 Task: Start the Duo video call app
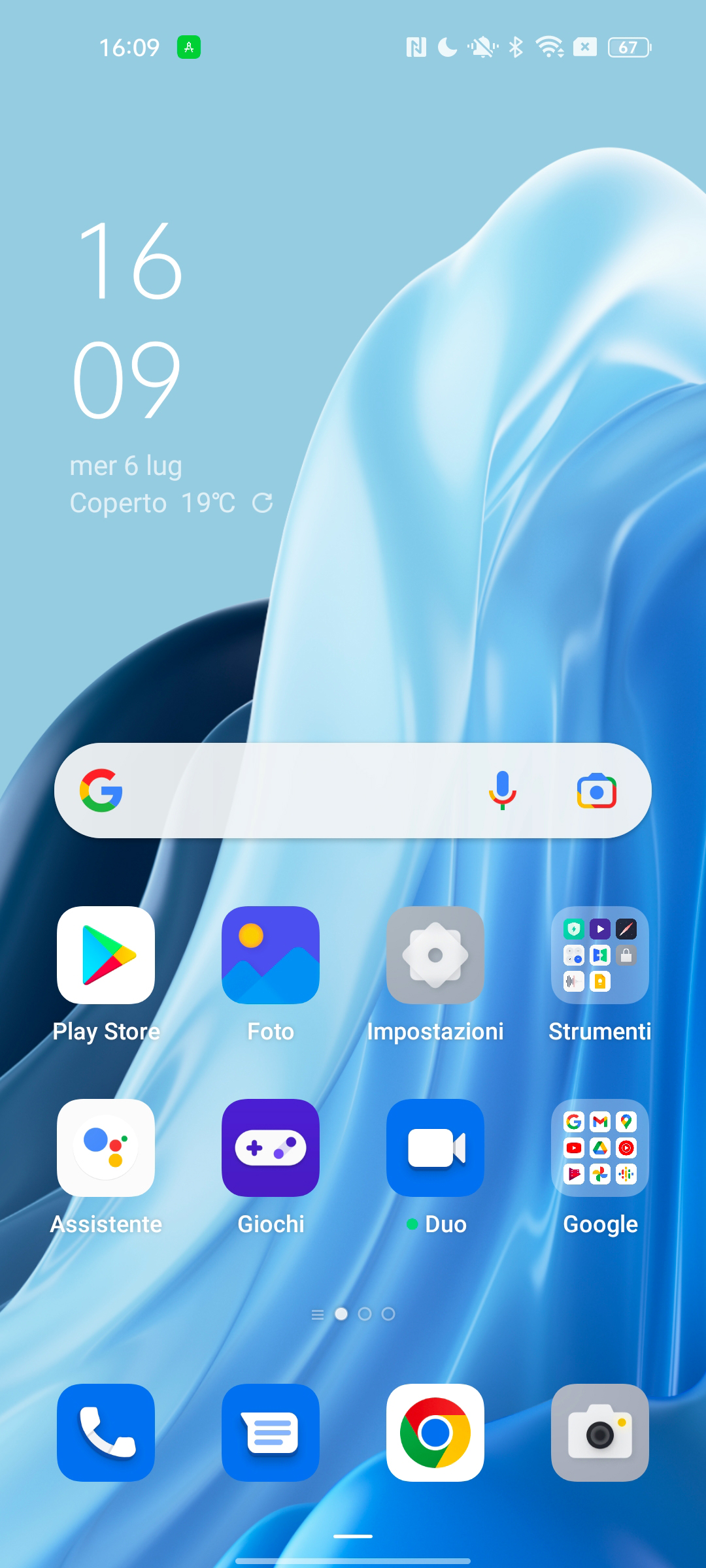click(x=435, y=1148)
